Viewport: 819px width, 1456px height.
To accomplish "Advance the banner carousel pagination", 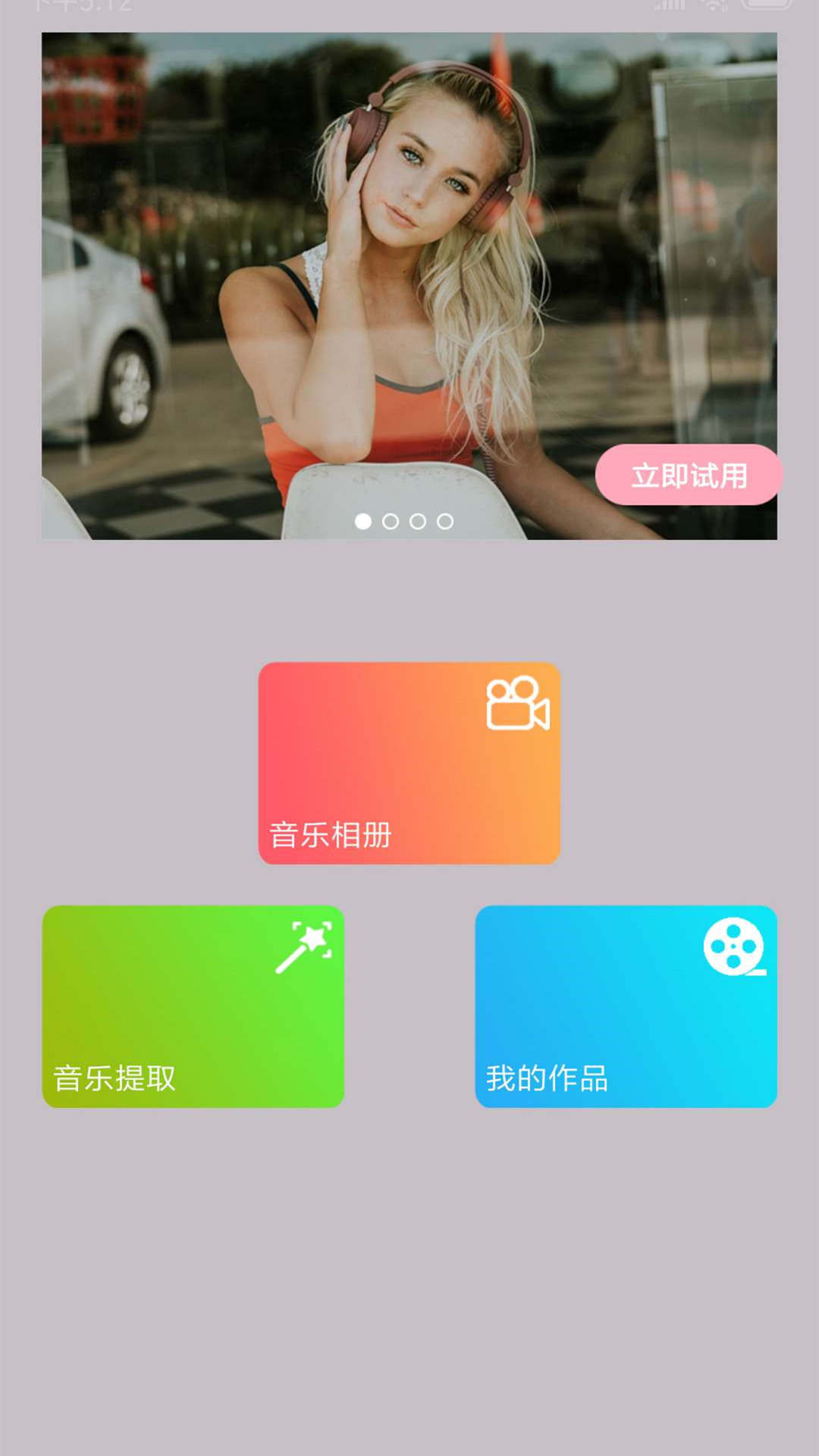I will 403,522.
